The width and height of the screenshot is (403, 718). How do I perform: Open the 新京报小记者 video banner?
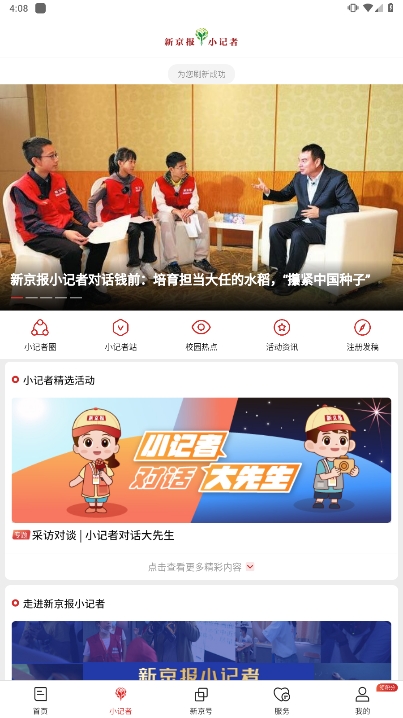(x=202, y=650)
